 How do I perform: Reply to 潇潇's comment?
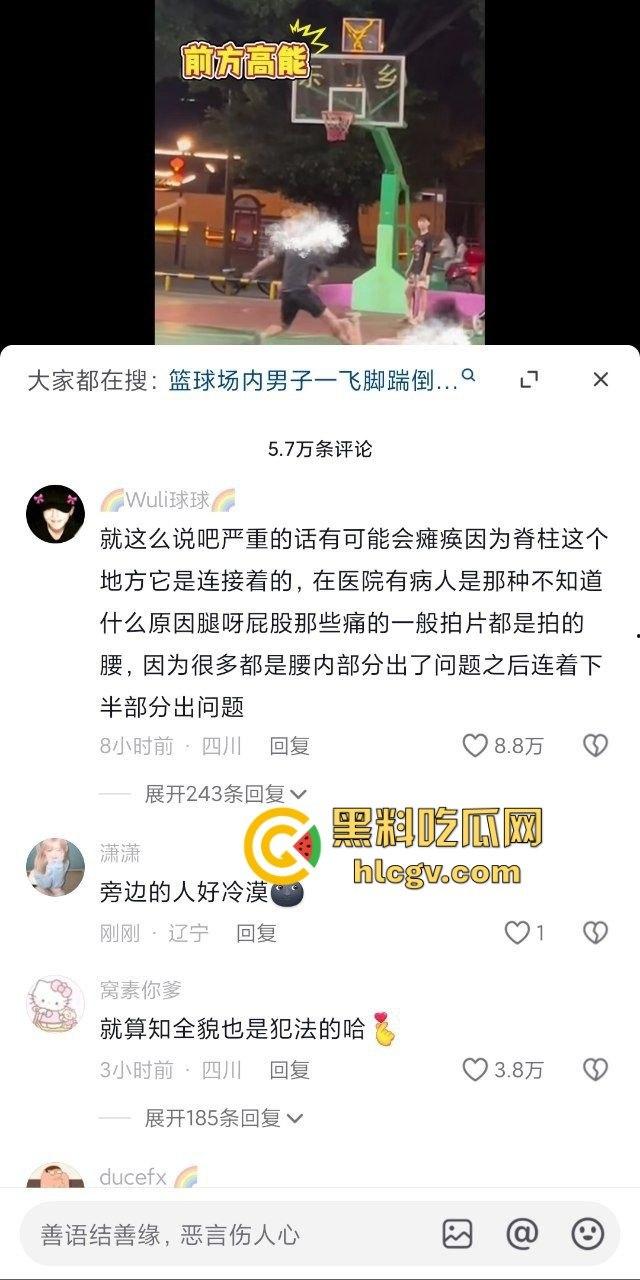pos(256,933)
